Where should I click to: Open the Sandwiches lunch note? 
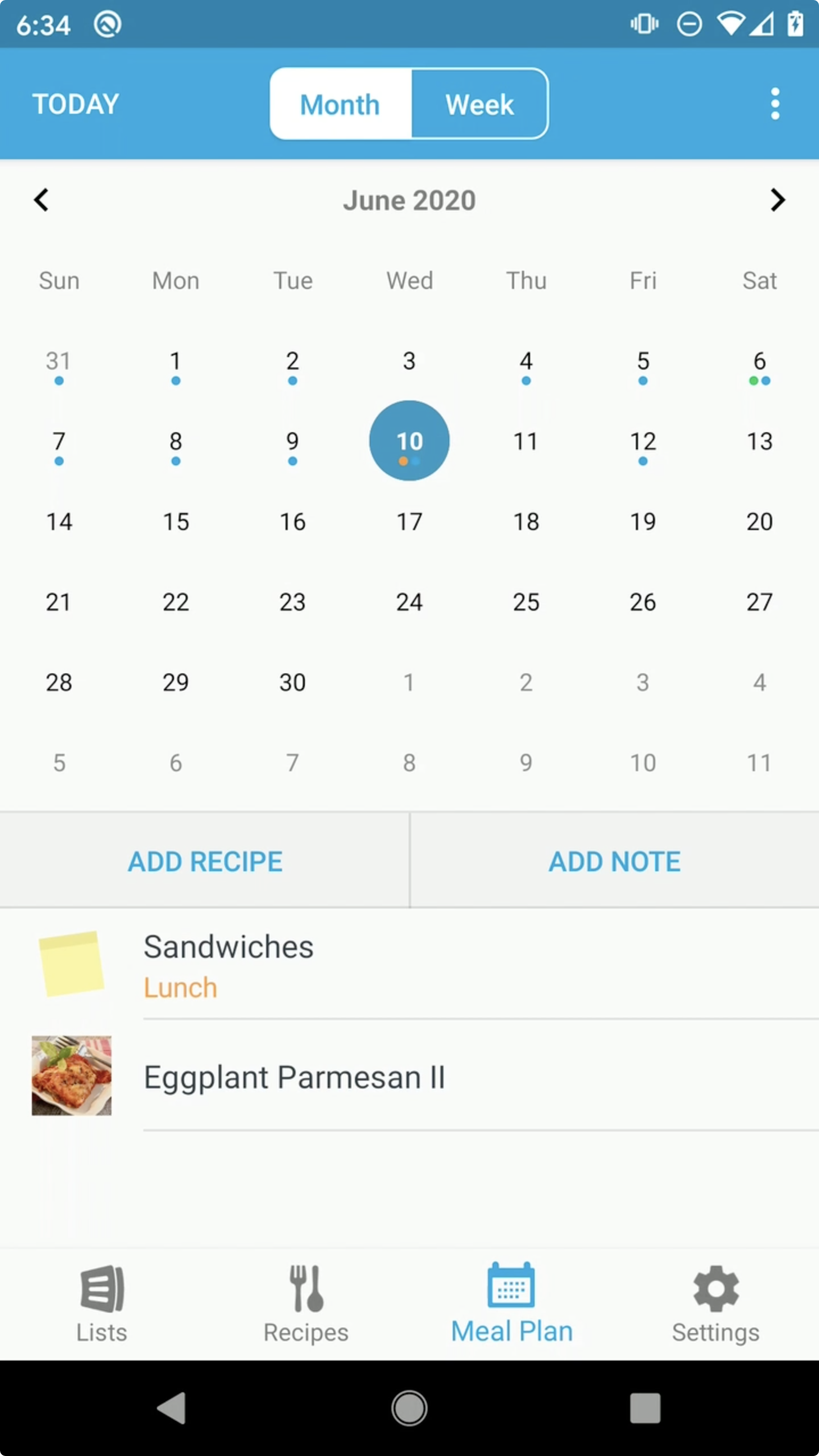pyautogui.click(x=409, y=965)
